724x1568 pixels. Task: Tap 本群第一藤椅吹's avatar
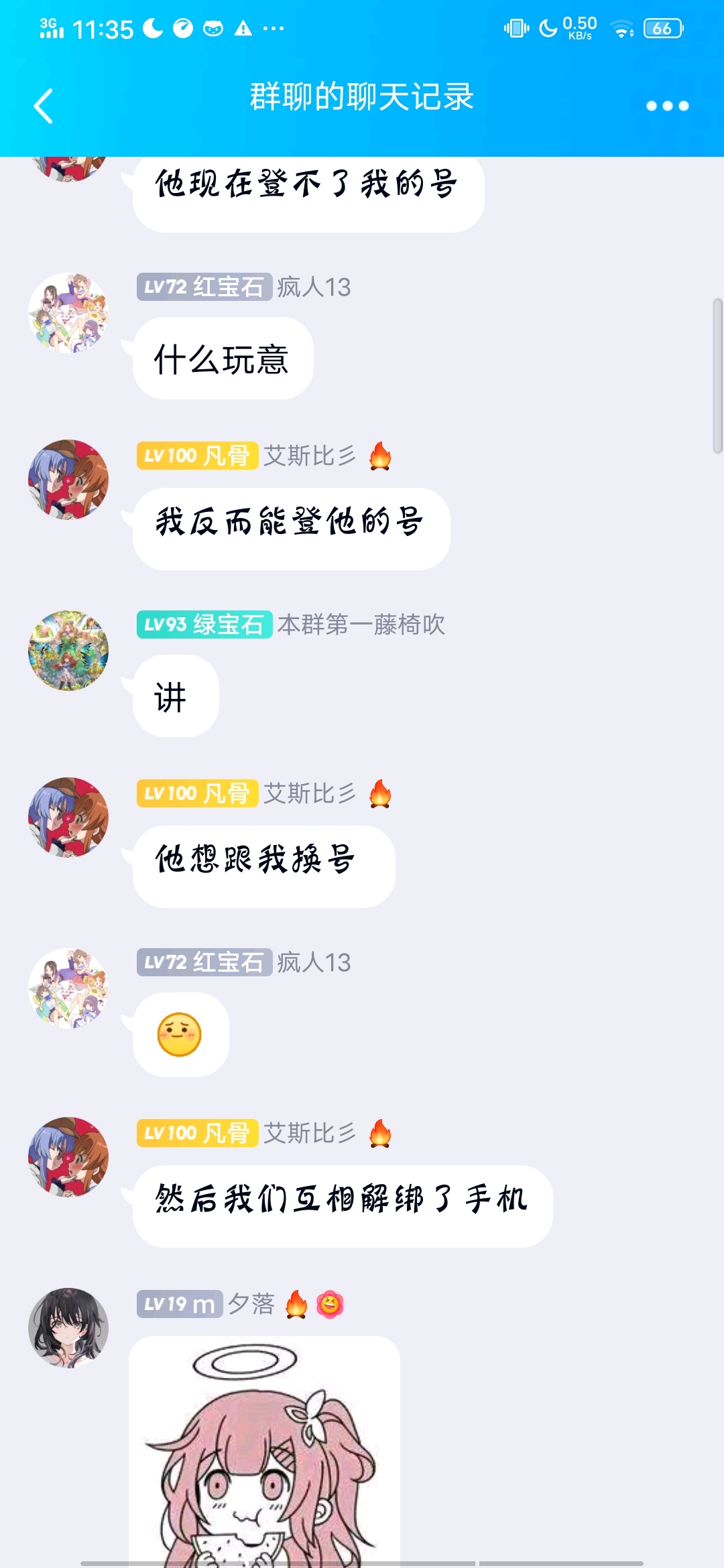68,650
